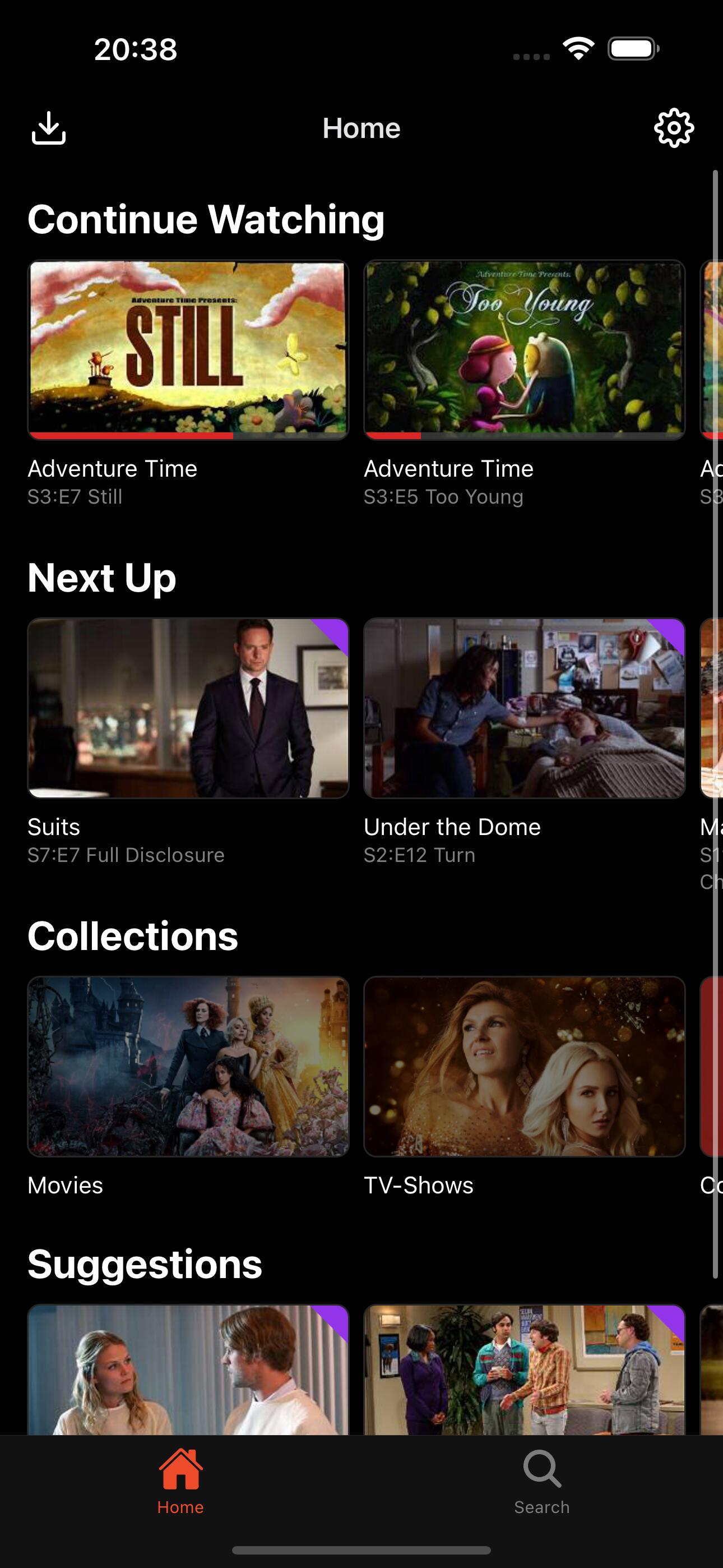This screenshot has width=723, height=1568.
Task: Open the TV-Shows collection
Action: pos(524,1066)
